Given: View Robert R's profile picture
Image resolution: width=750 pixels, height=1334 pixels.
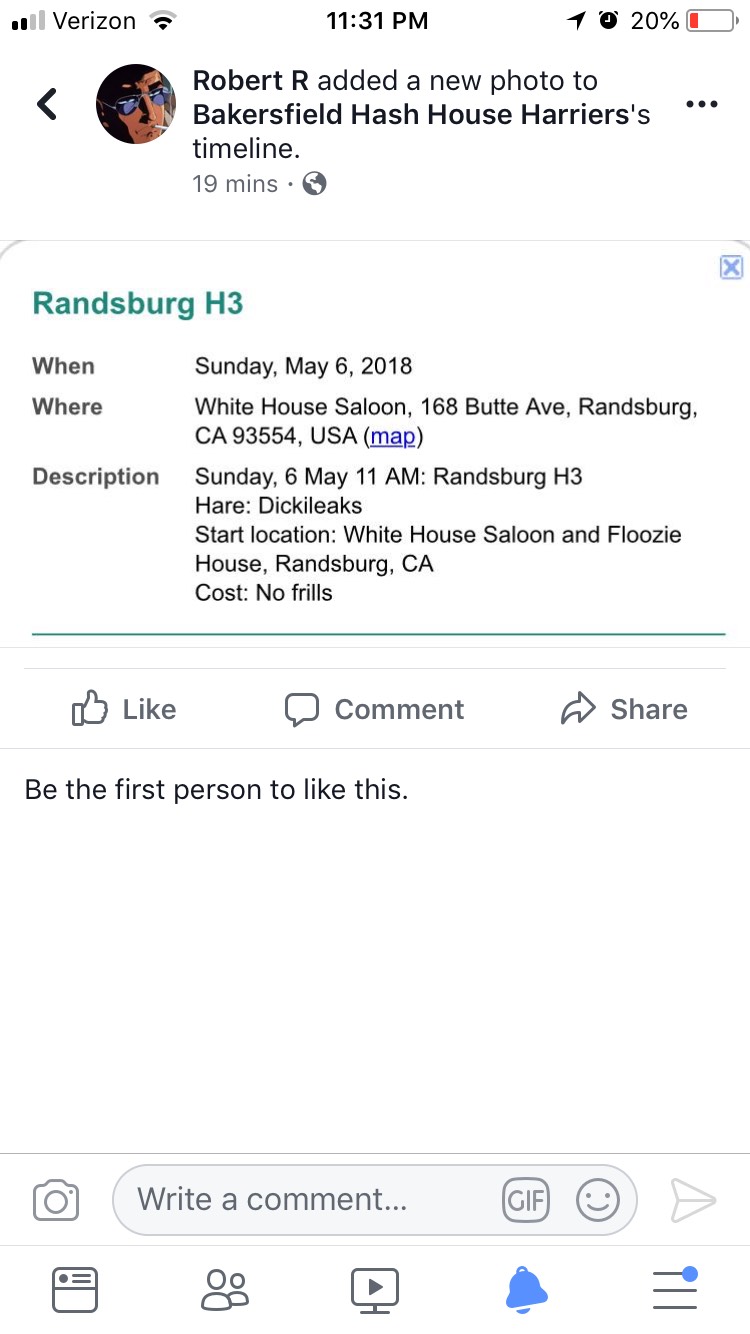Looking at the screenshot, I should click(x=136, y=104).
